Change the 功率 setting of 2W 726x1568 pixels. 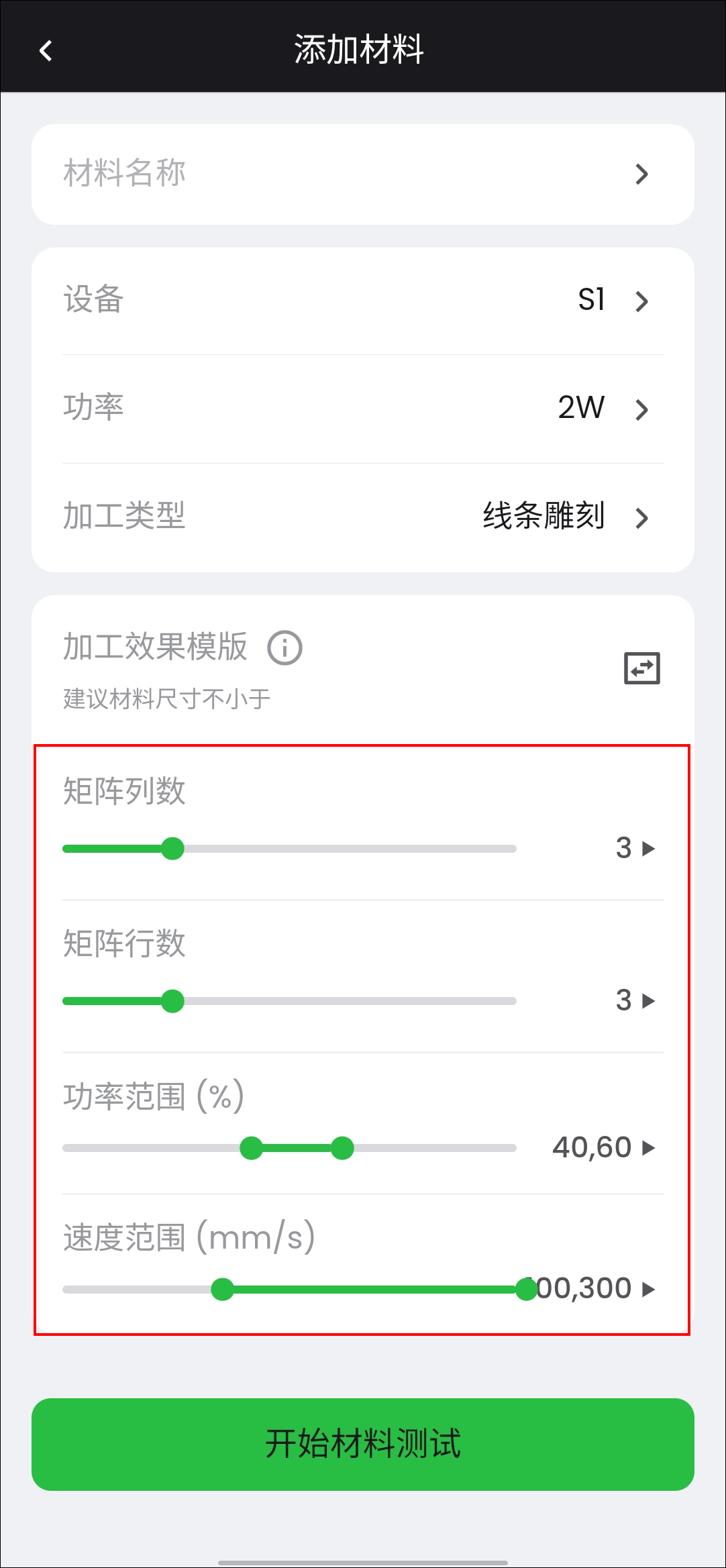pos(363,409)
